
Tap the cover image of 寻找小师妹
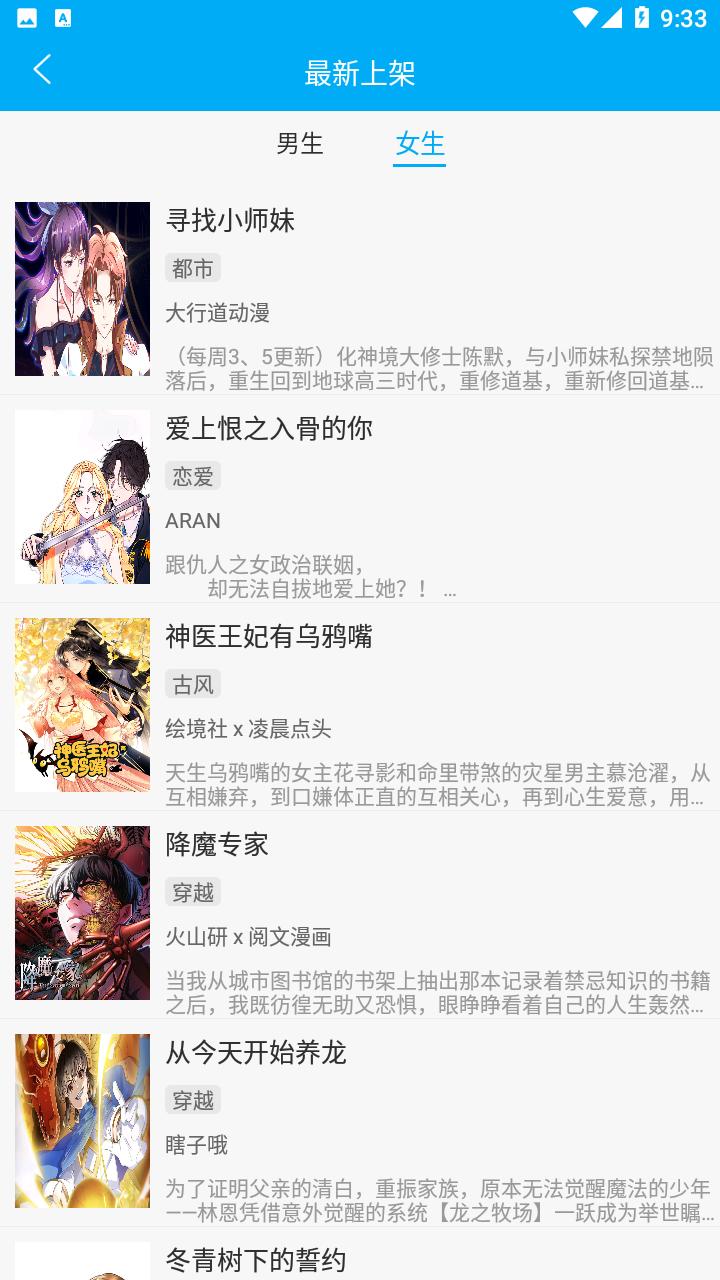(x=83, y=289)
